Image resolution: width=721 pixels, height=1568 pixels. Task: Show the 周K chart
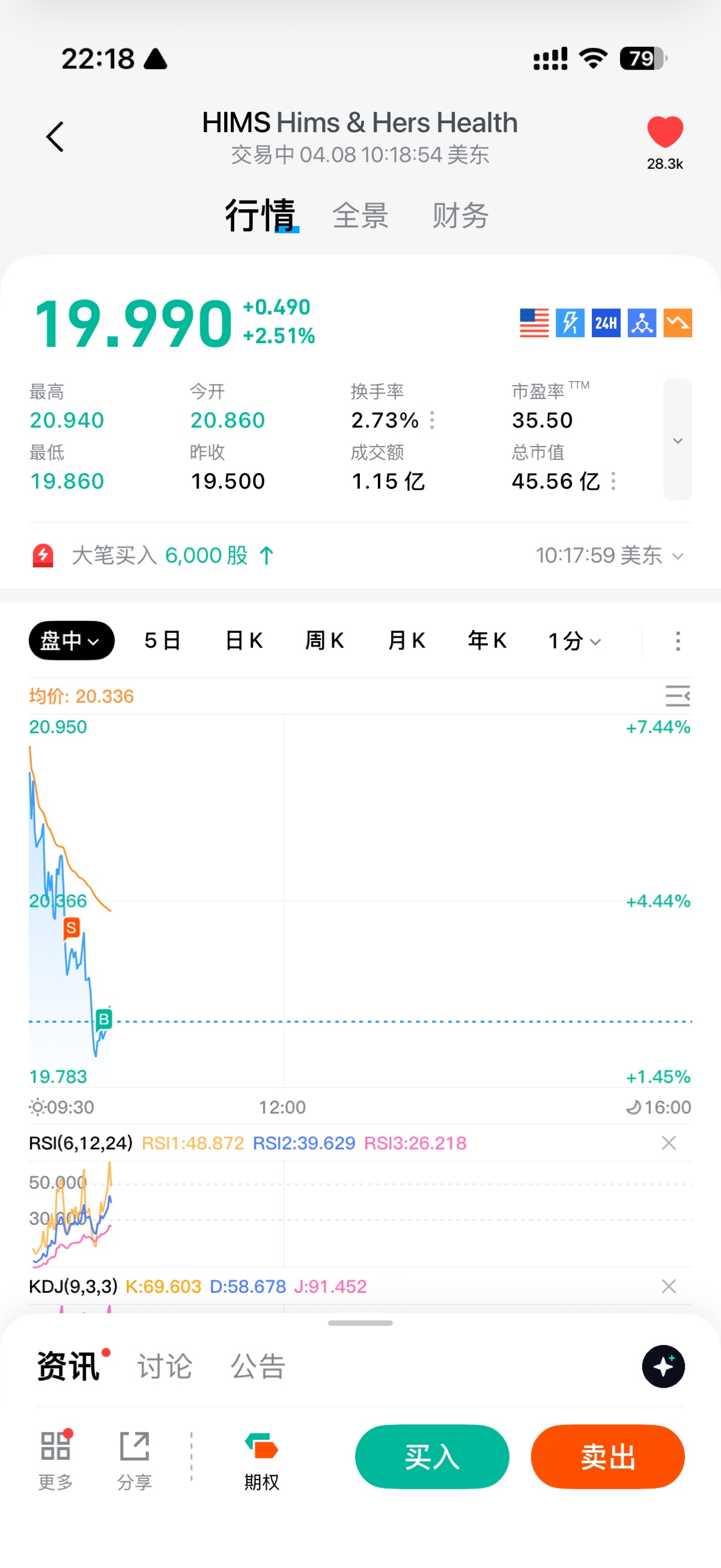point(324,640)
